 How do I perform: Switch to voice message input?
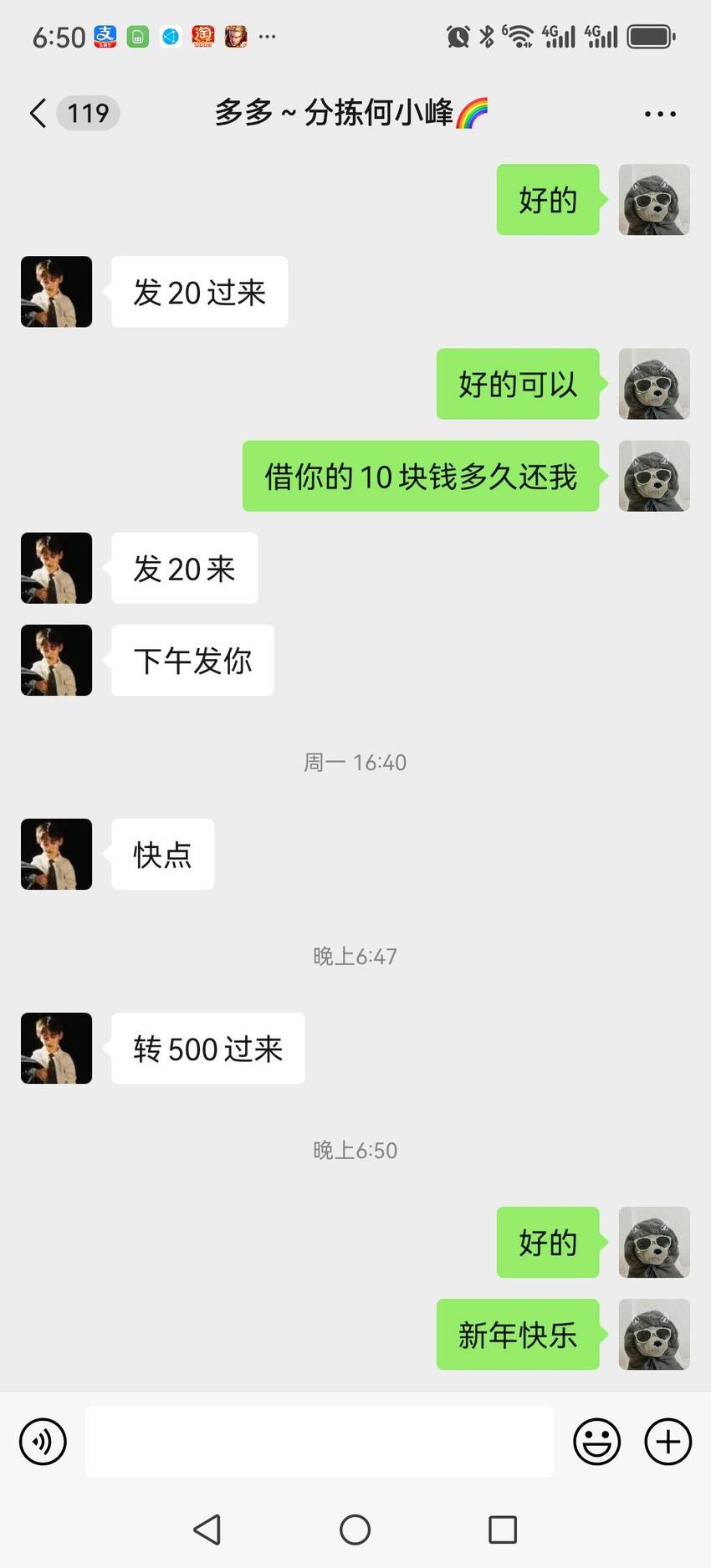43,1442
